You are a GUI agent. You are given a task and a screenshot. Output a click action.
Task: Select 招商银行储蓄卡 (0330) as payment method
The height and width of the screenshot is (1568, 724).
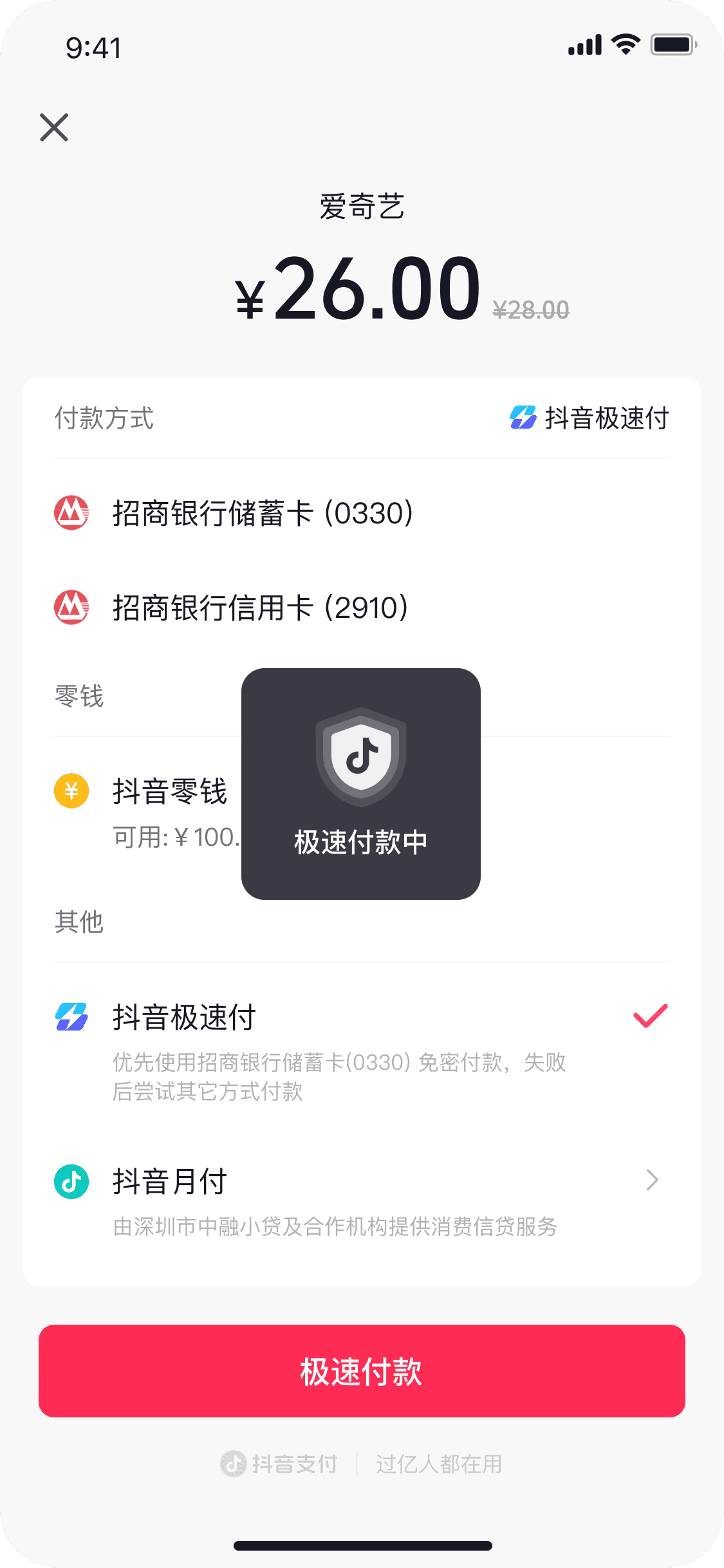(263, 514)
